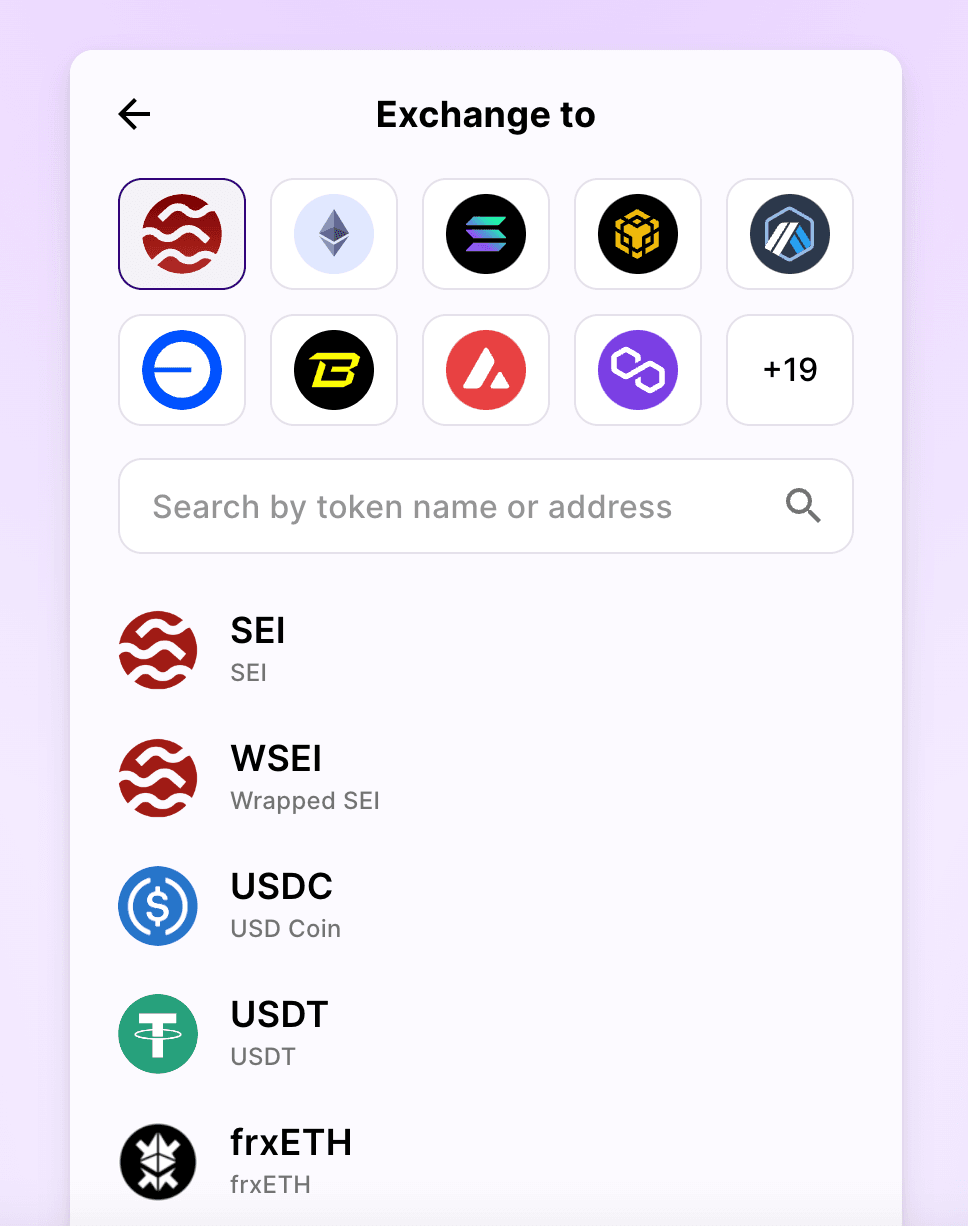Show the +19 more networks
The height and width of the screenshot is (1226, 968).
[x=790, y=370]
